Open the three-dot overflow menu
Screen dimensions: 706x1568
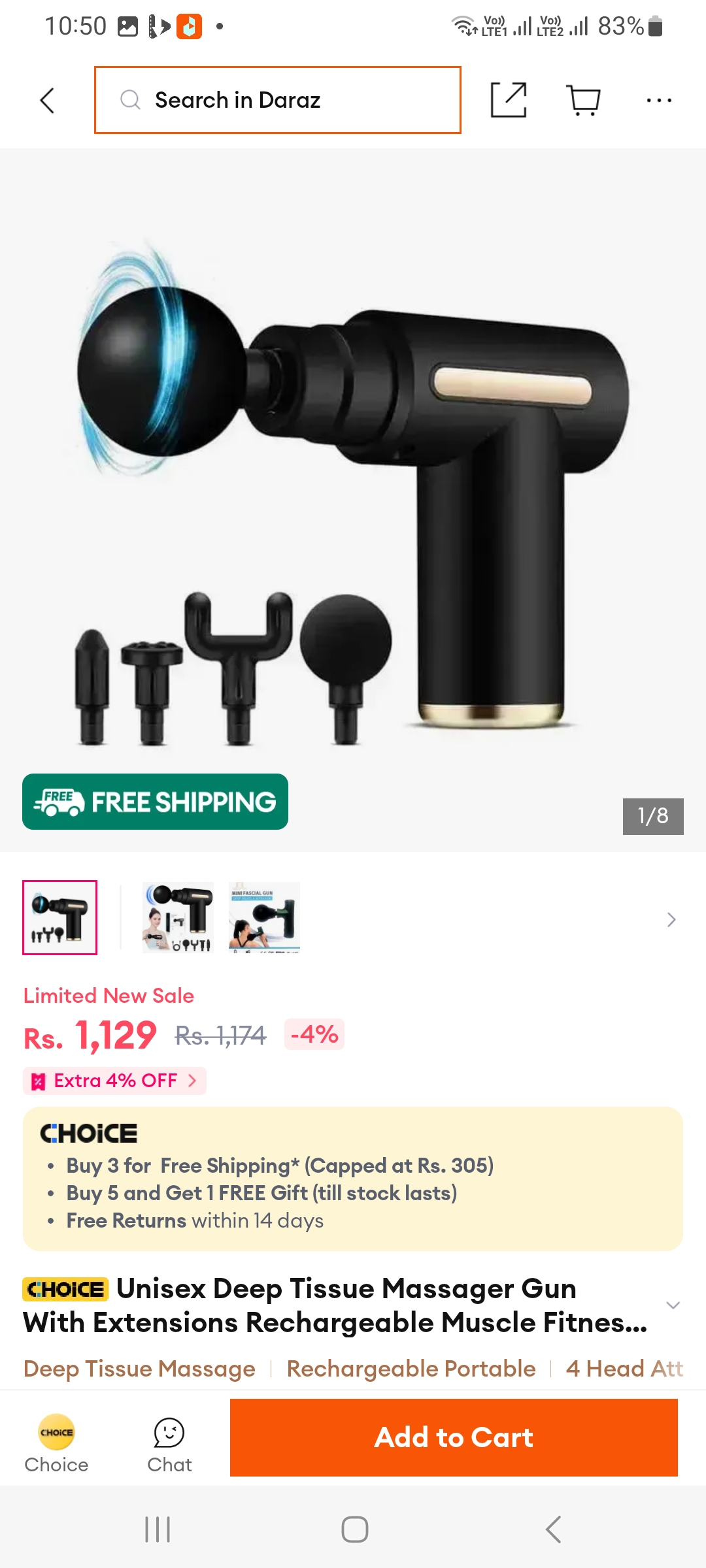658,100
